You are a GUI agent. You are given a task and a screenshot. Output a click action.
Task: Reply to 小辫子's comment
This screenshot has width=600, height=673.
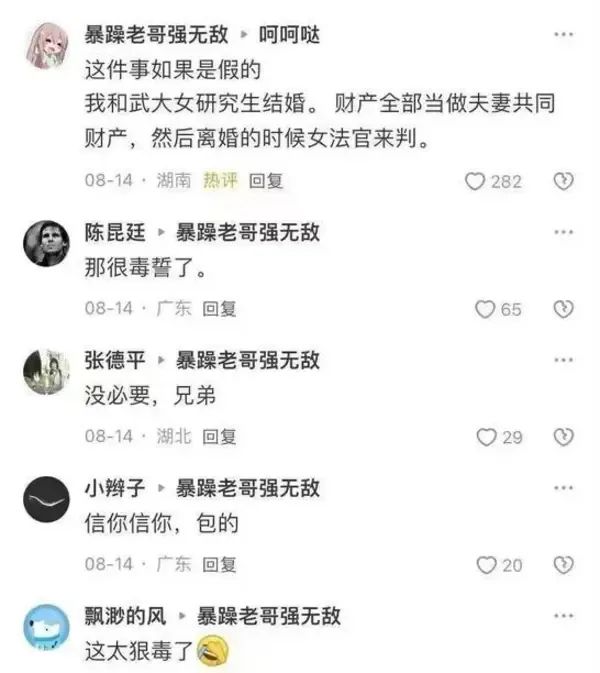point(220,565)
